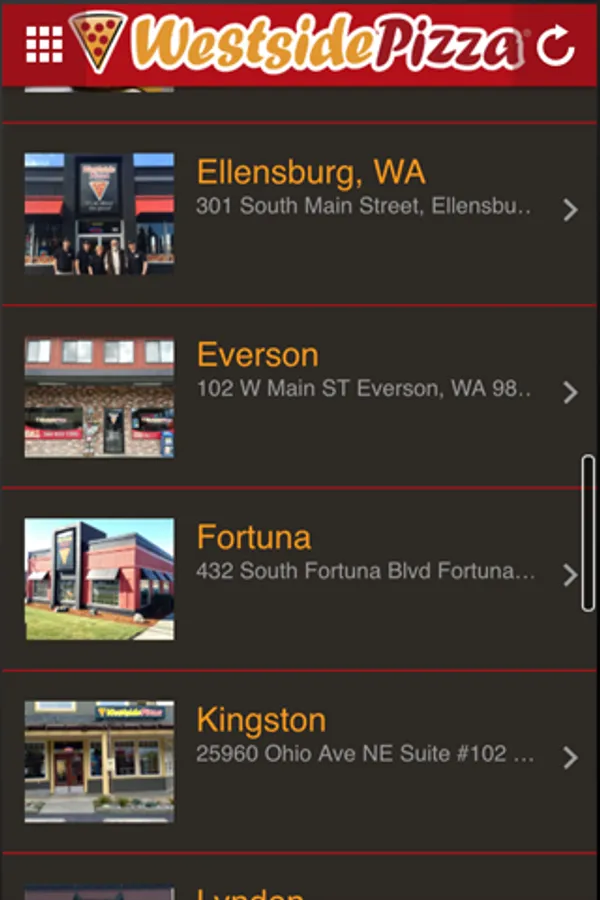Select the Everson store location
The image size is (600, 900).
tap(300, 397)
